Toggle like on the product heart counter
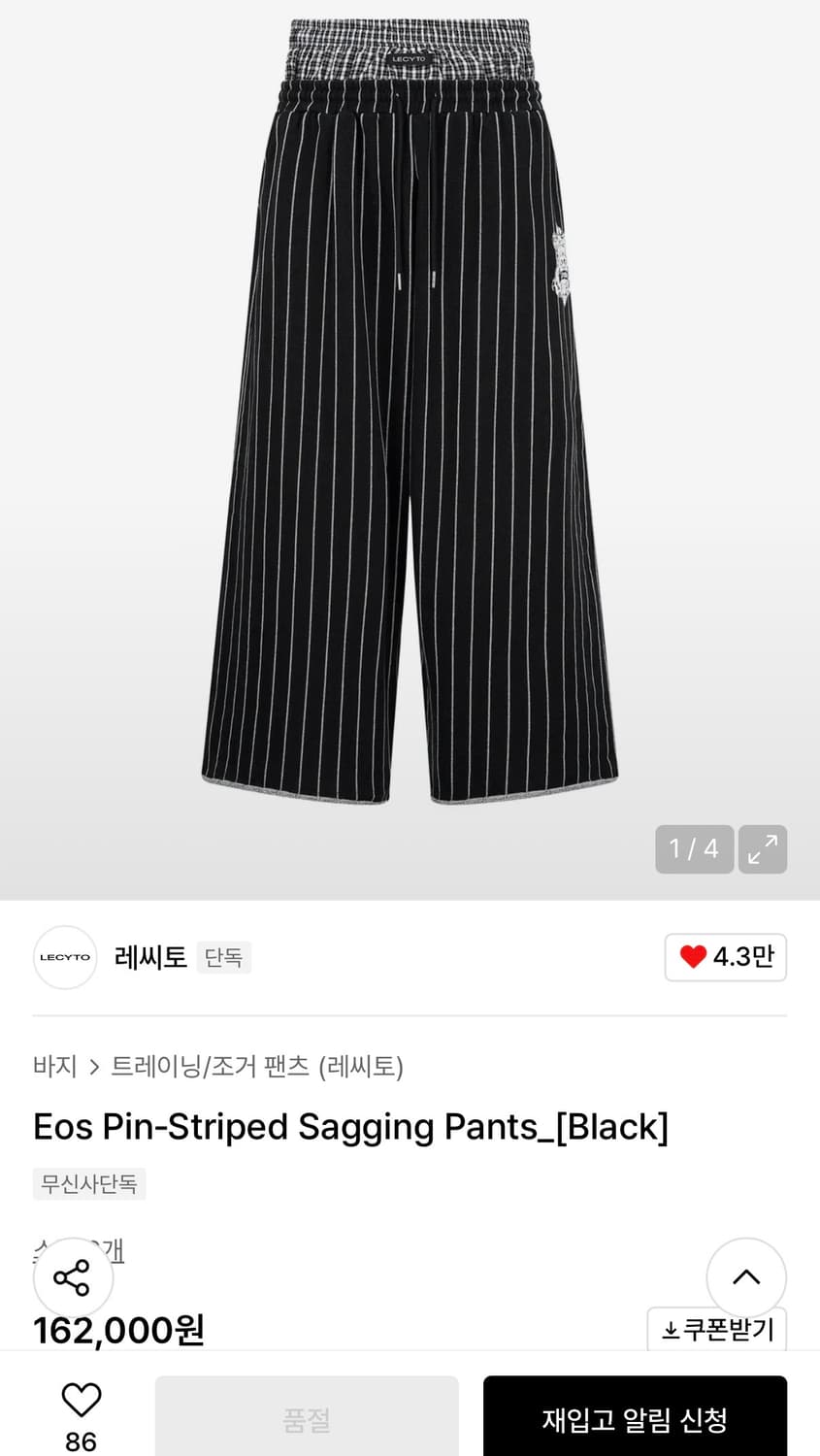 click(x=726, y=957)
